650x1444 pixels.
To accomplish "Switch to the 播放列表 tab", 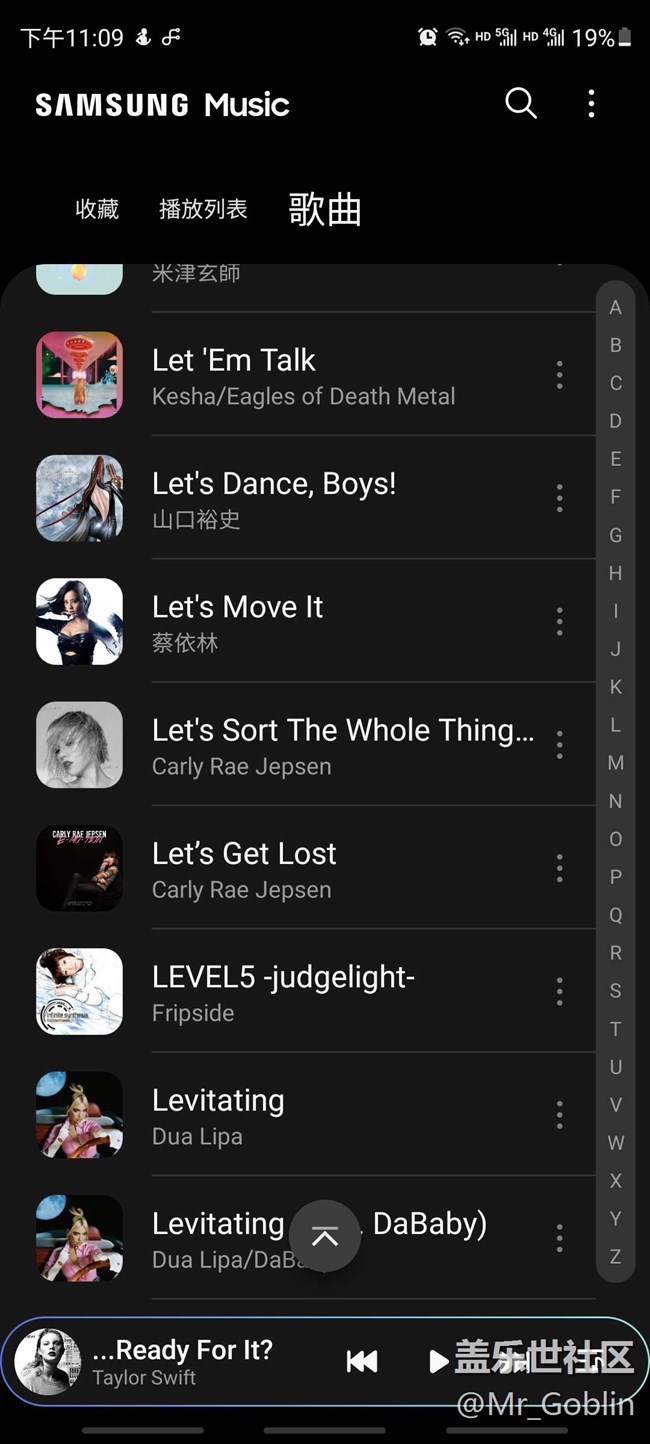I will [x=203, y=209].
